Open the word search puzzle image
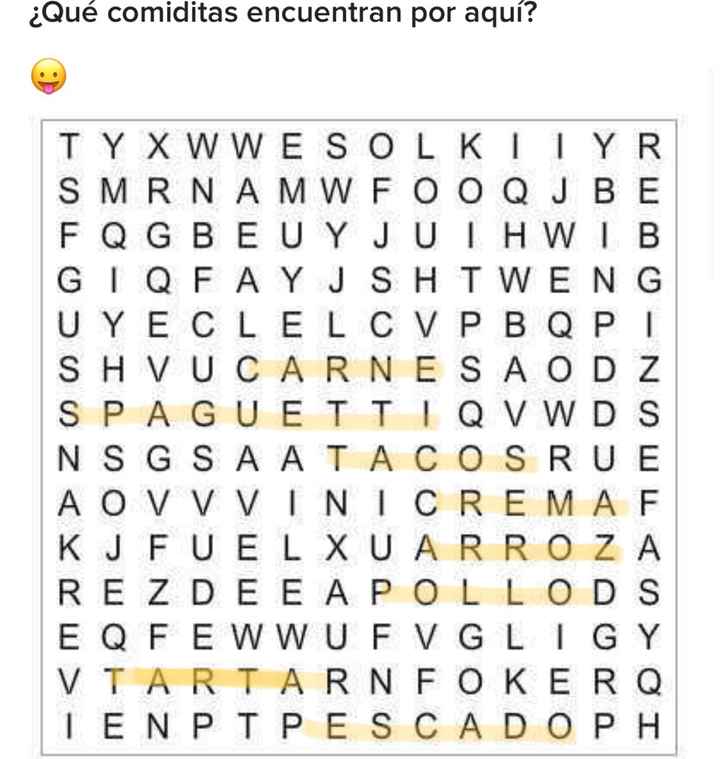 (358, 437)
